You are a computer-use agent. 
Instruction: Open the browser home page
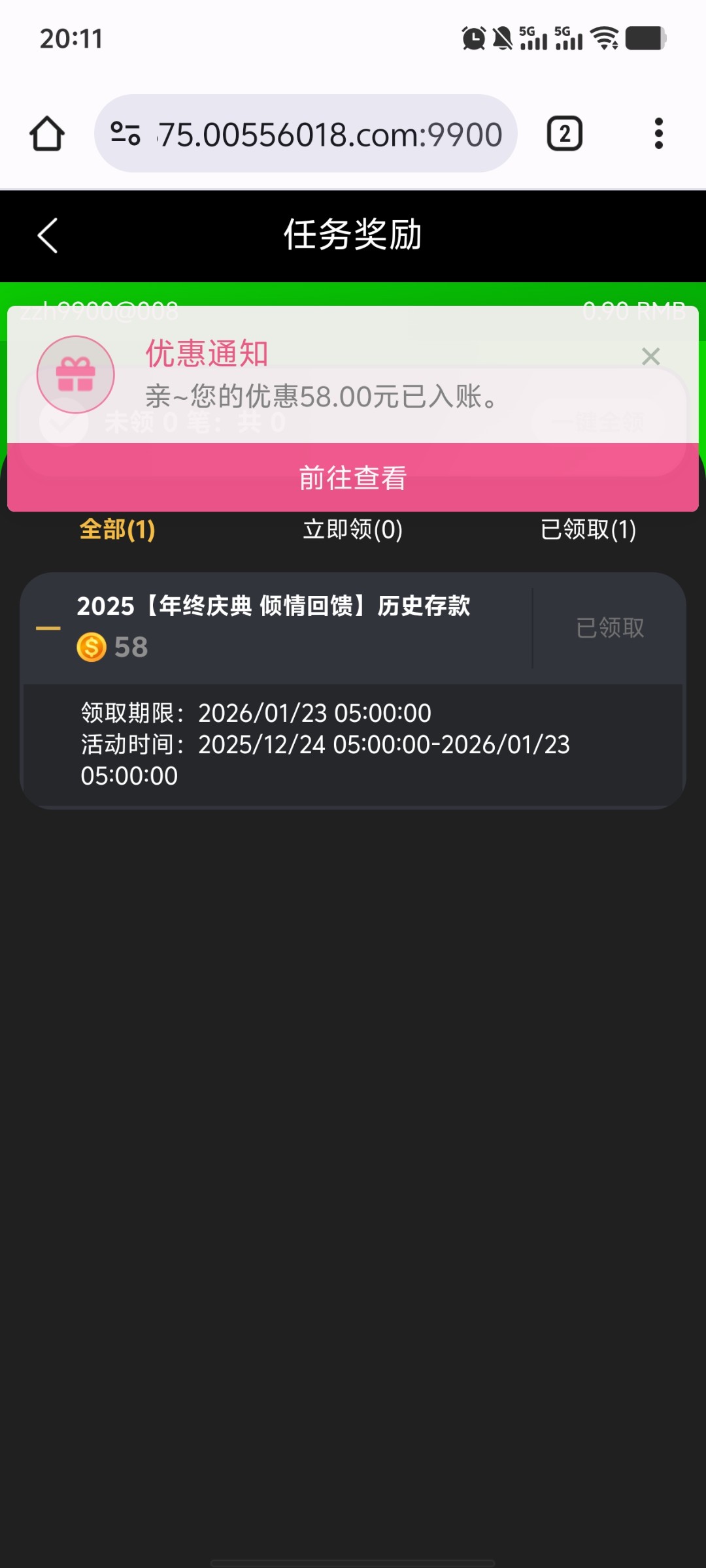(x=47, y=134)
